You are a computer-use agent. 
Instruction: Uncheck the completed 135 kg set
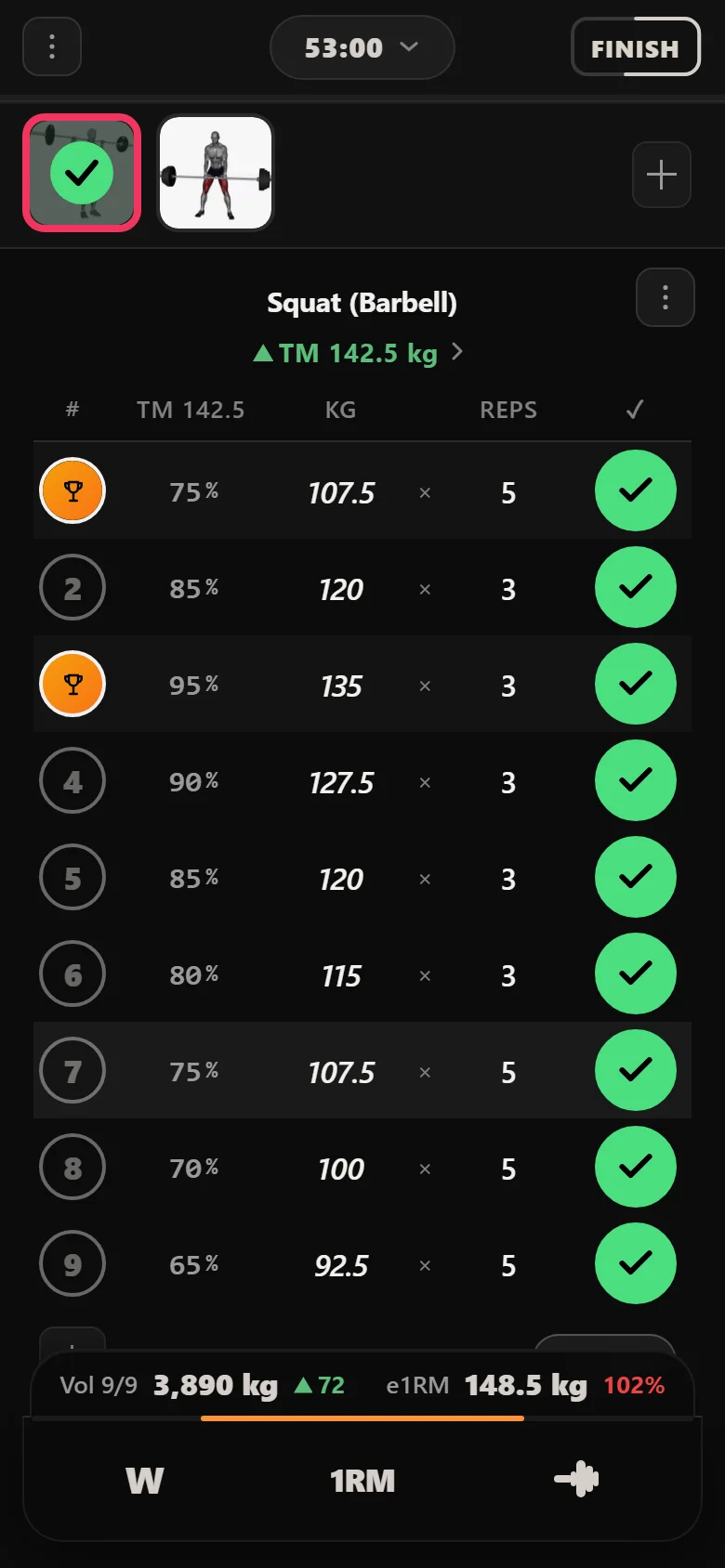[x=636, y=684]
